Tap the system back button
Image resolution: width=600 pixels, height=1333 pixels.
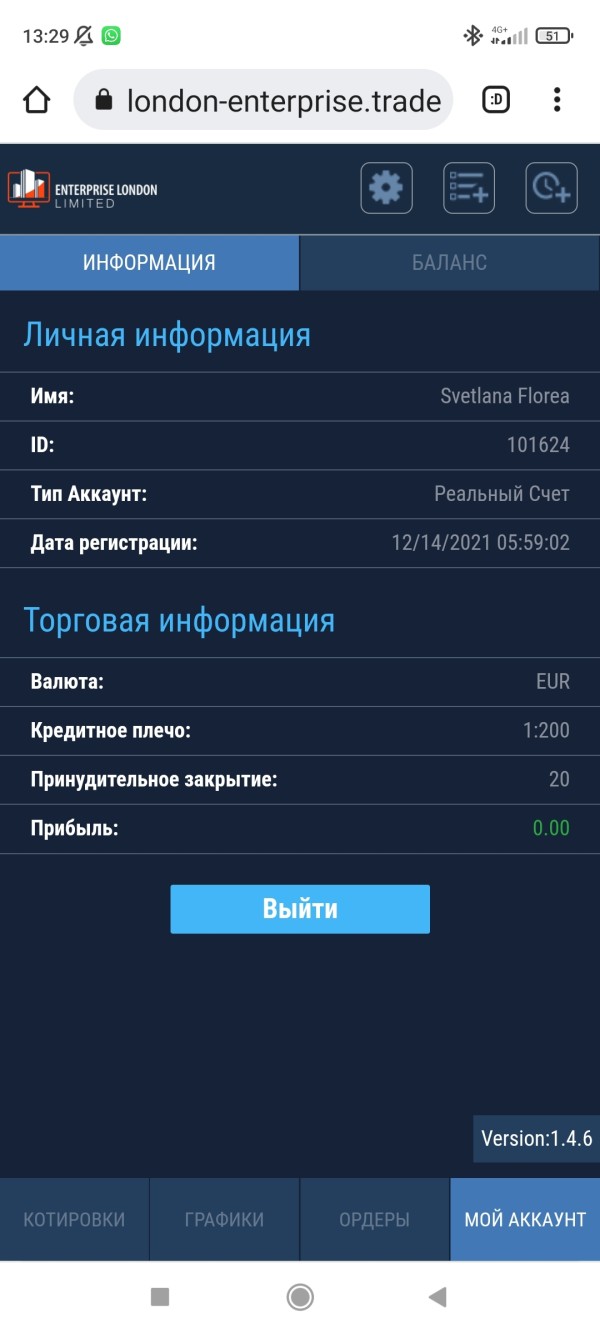click(x=437, y=1297)
